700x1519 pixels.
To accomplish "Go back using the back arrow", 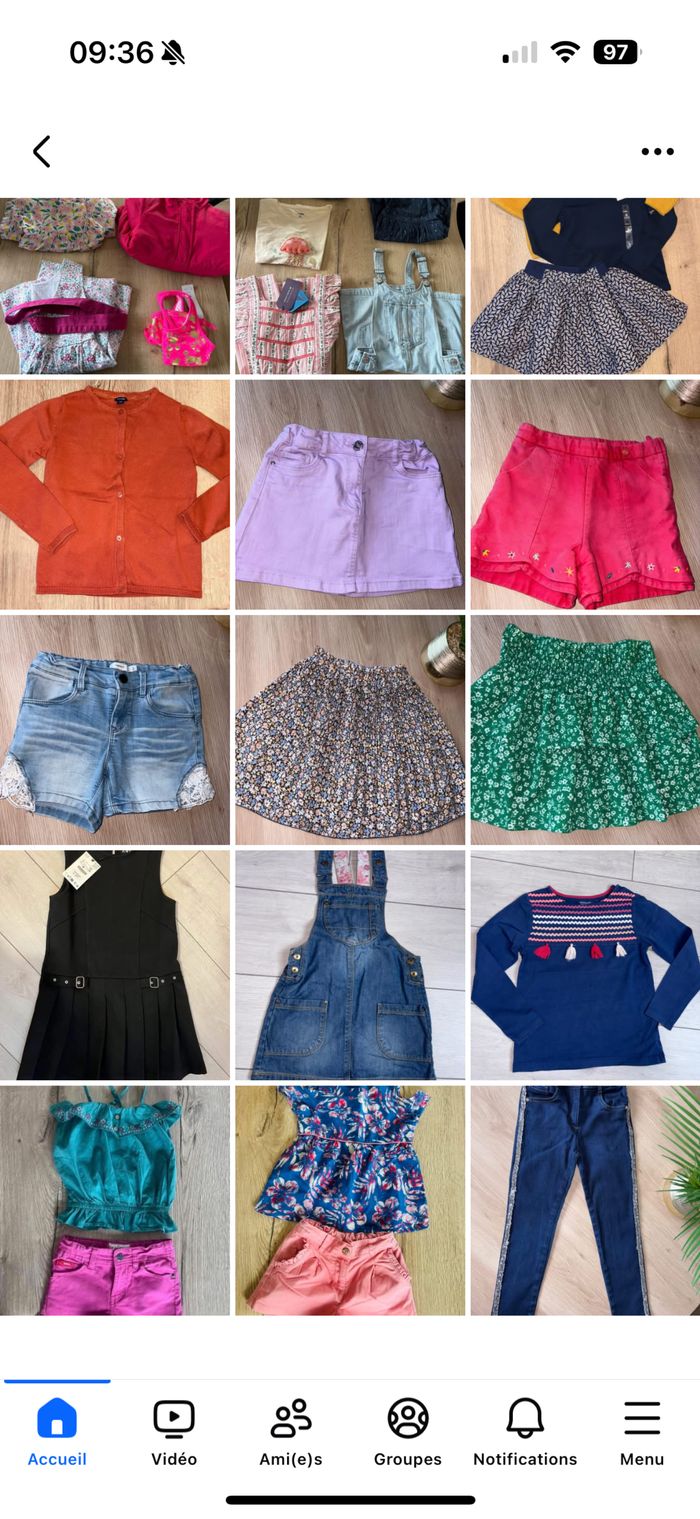I will coord(41,152).
